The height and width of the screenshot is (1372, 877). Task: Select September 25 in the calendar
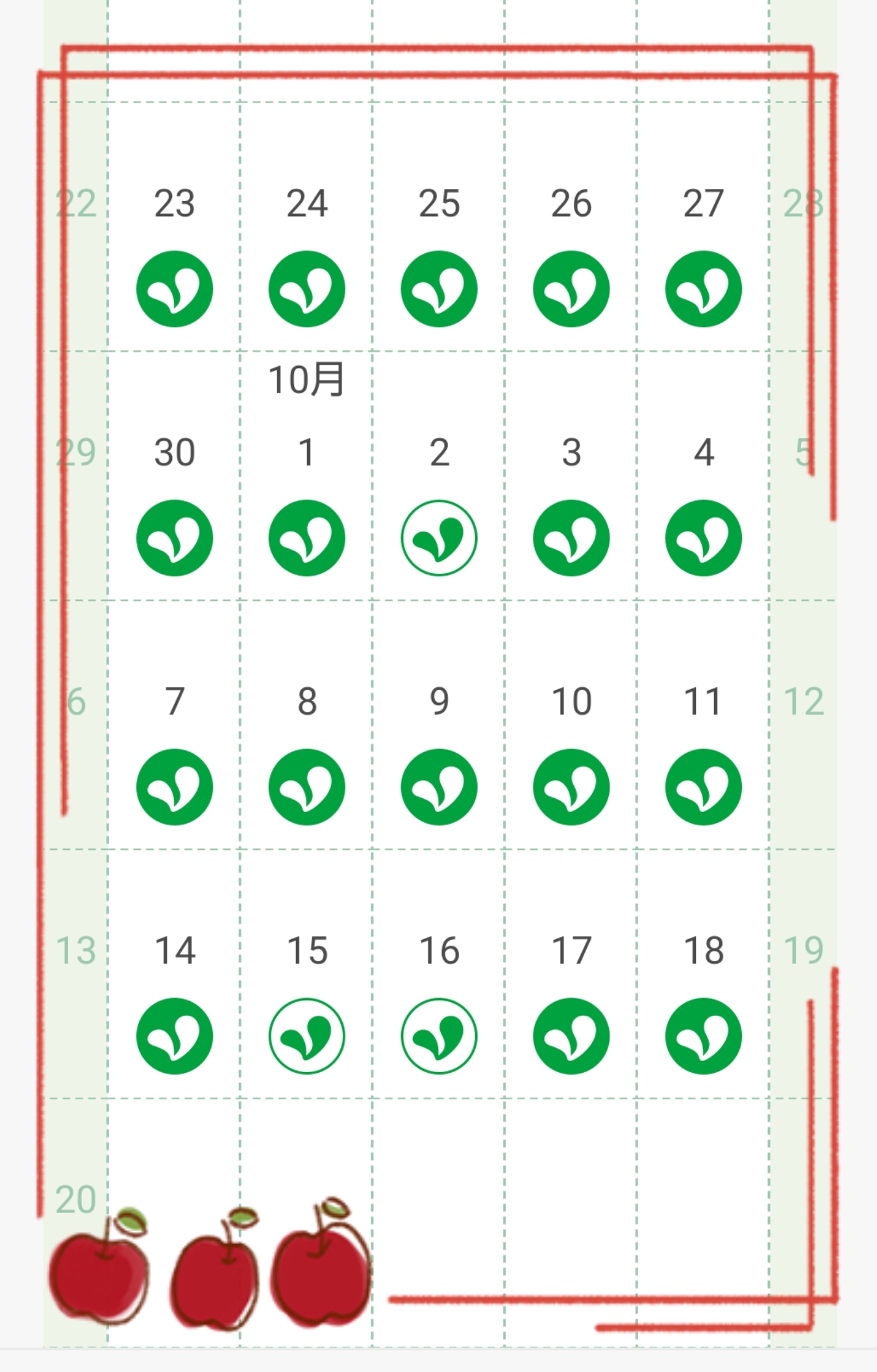[439, 288]
